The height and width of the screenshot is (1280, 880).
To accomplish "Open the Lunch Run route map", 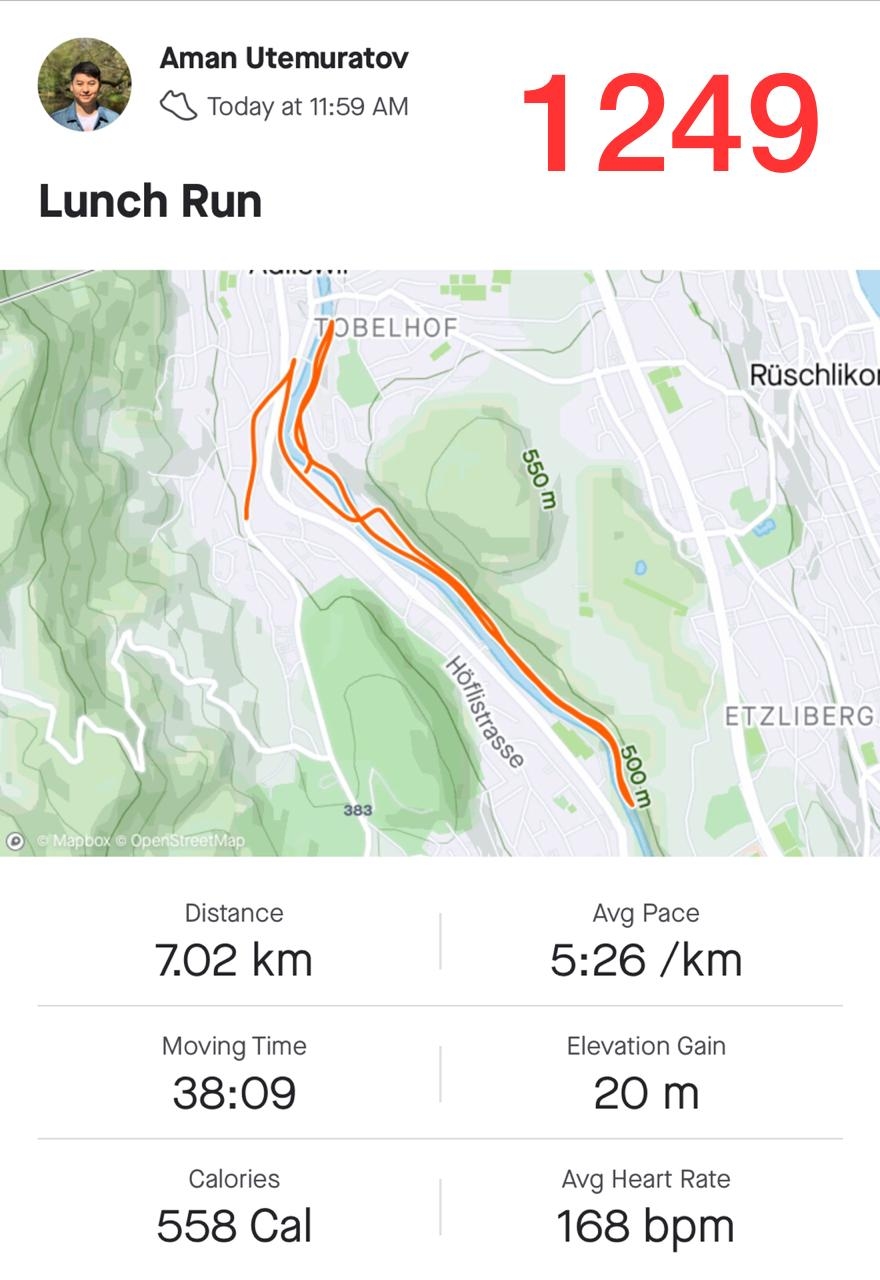I will 440,562.
